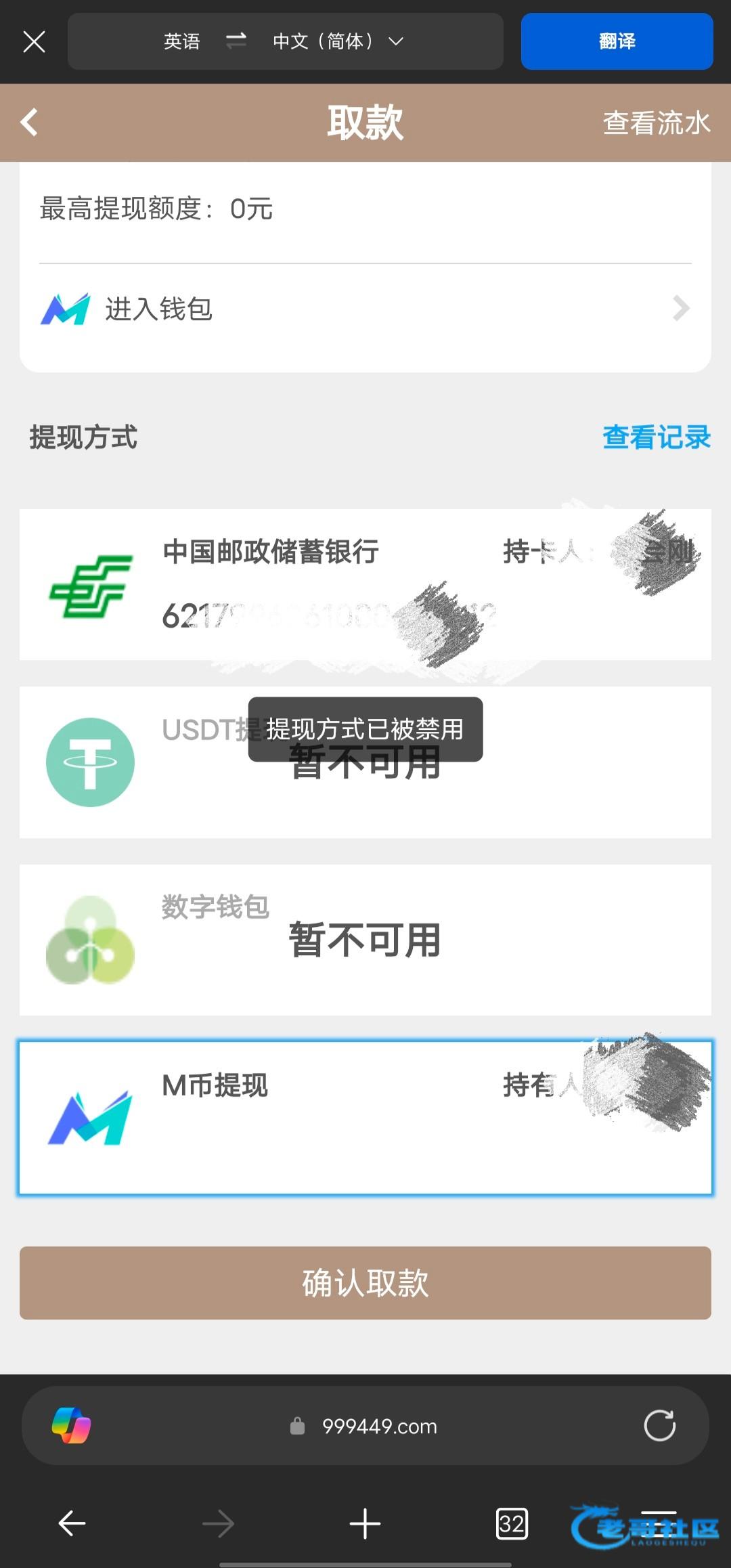Open 查看流水 transaction history

tap(656, 123)
